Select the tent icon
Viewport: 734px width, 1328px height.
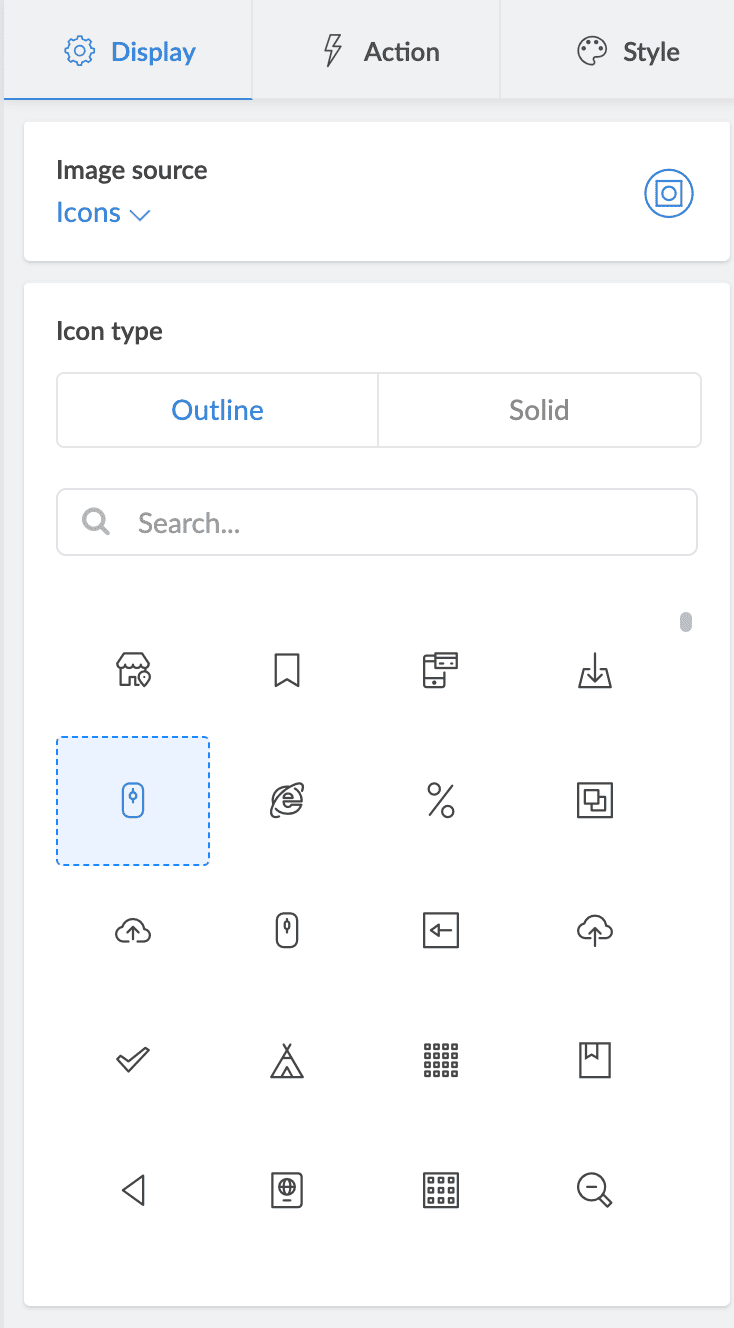[x=287, y=1060]
